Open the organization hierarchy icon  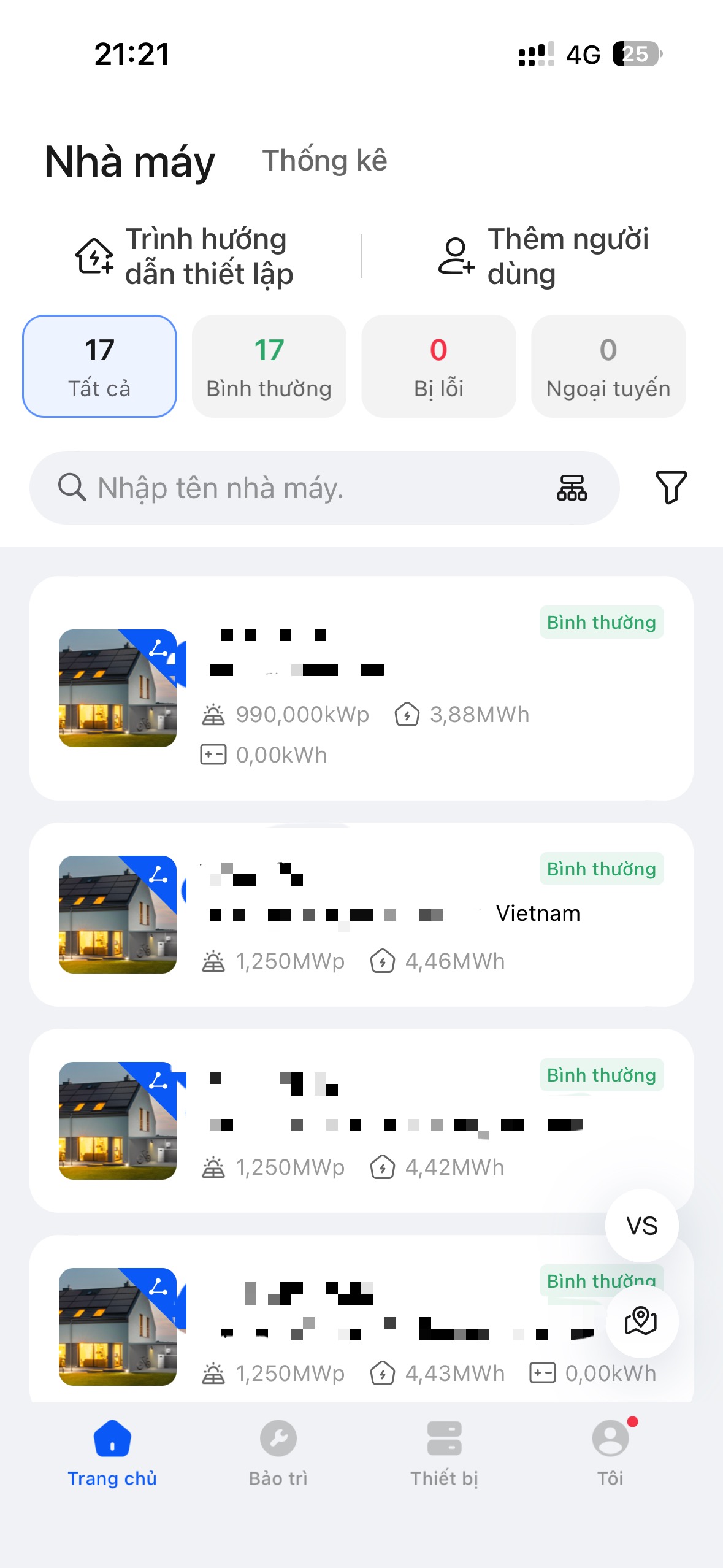click(572, 488)
